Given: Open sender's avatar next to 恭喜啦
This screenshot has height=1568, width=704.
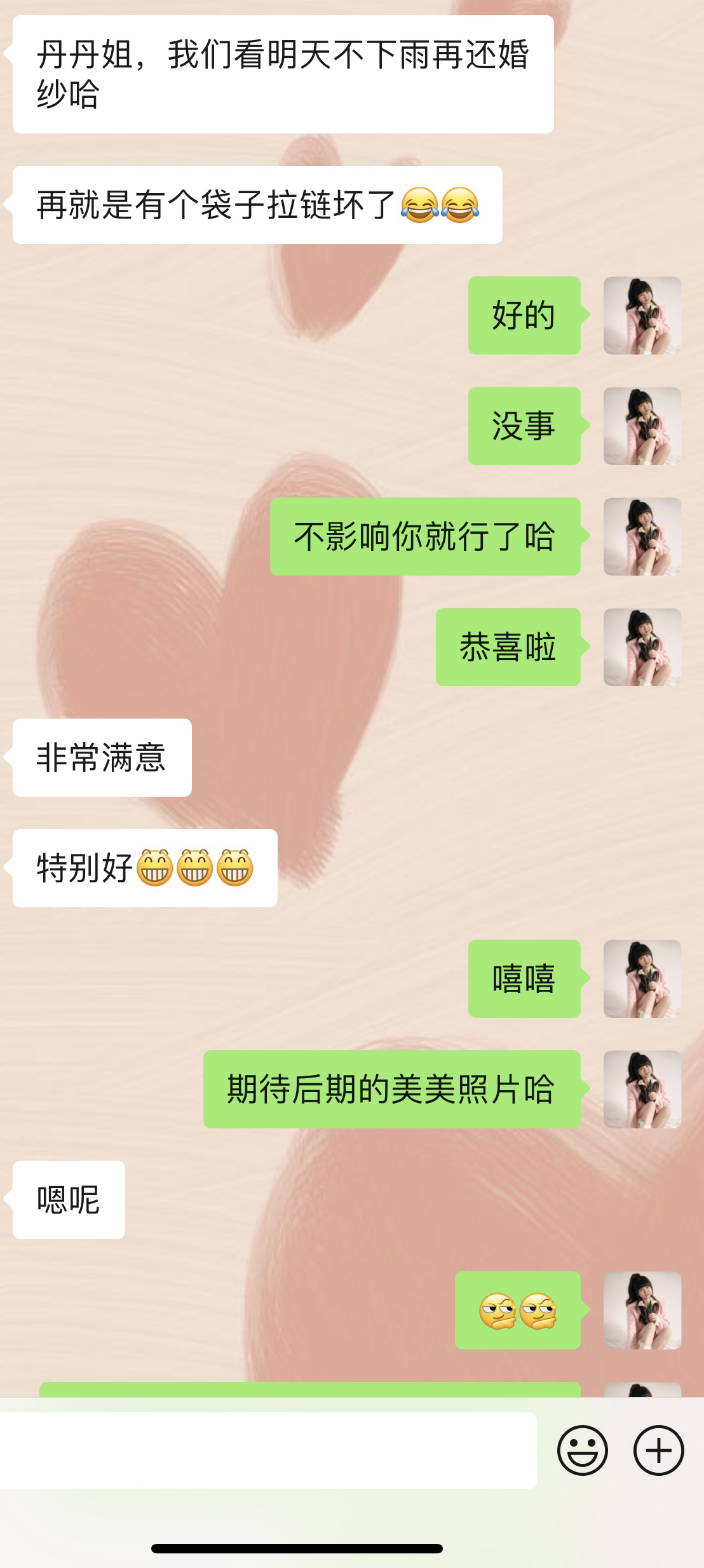Looking at the screenshot, I should (642, 647).
